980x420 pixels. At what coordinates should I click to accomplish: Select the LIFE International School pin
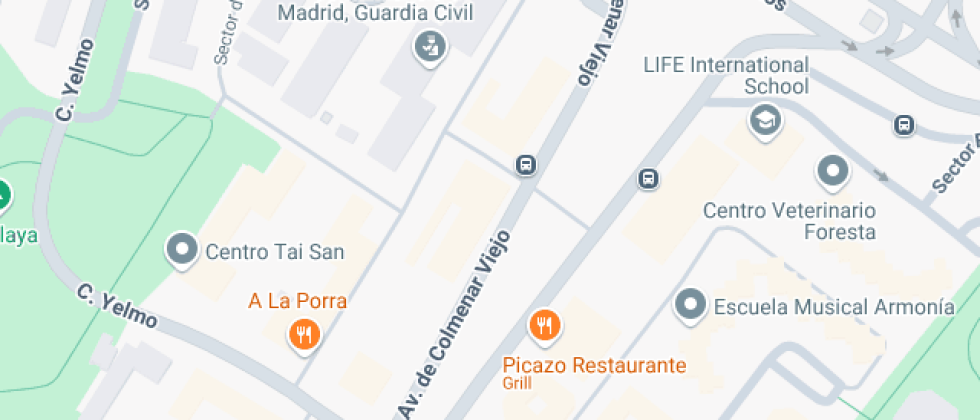click(x=766, y=121)
